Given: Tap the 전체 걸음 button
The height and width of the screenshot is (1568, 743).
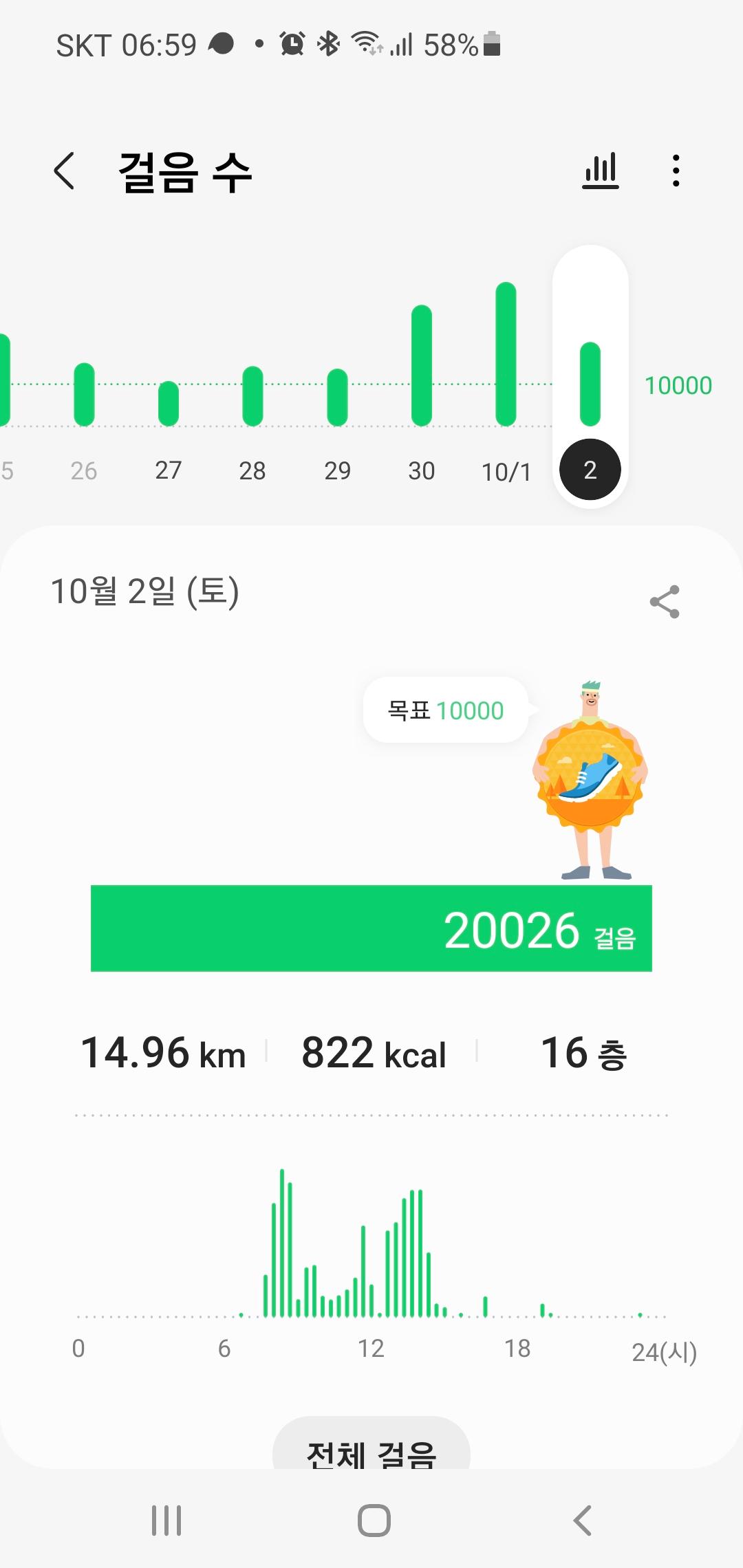Looking at the screenshot, I should point(371,1448).
